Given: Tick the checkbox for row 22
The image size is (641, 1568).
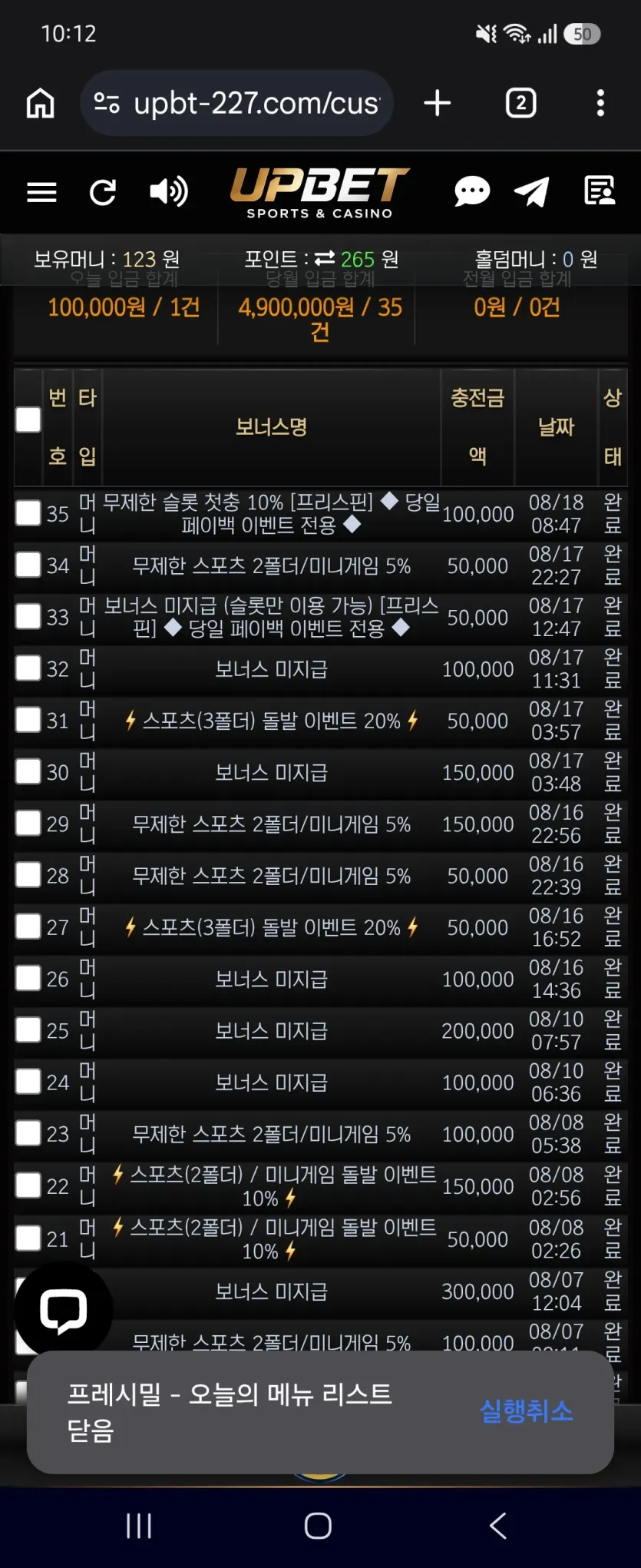Looking at the screenshot, I should pos(28,1185).
